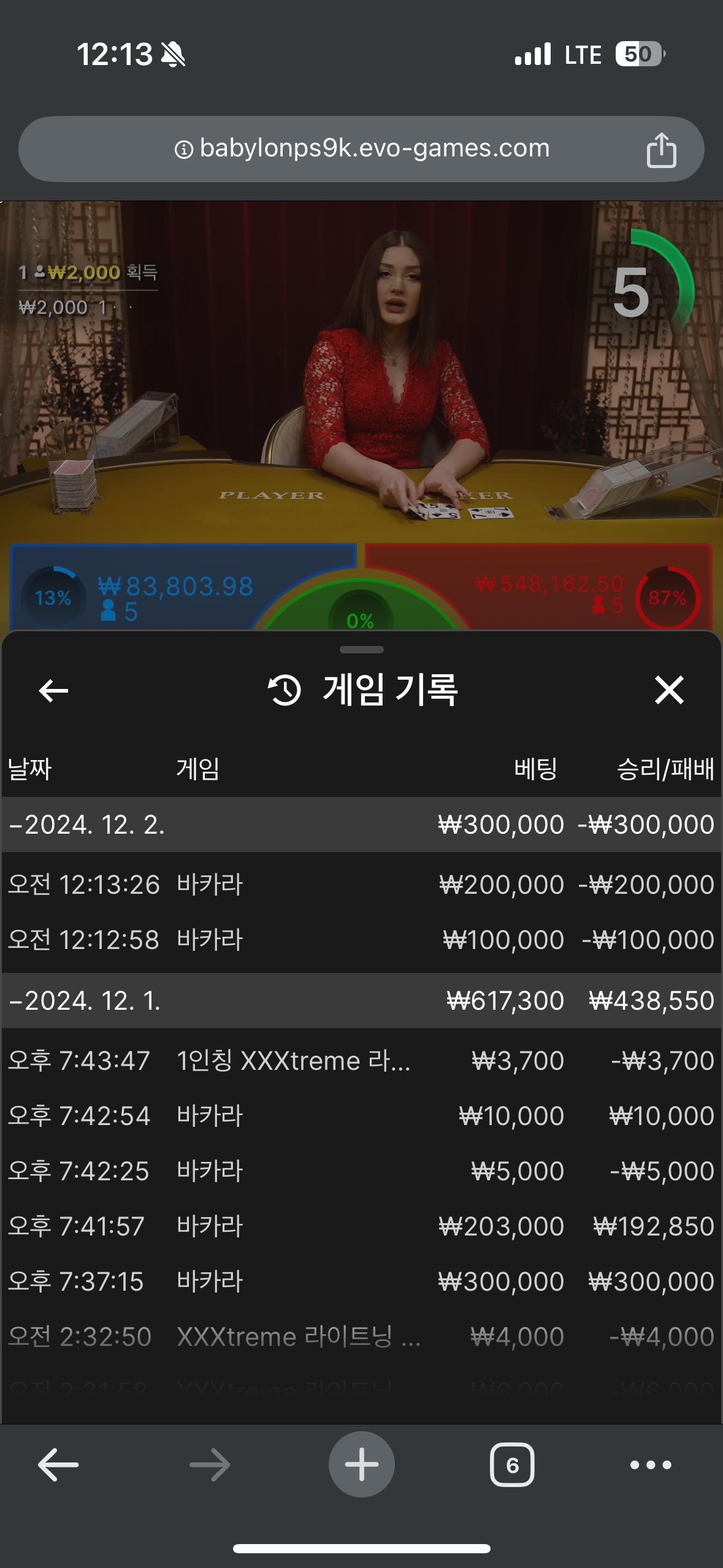
Task: Go back in the browser toolbar
Action: point(58,1465)
